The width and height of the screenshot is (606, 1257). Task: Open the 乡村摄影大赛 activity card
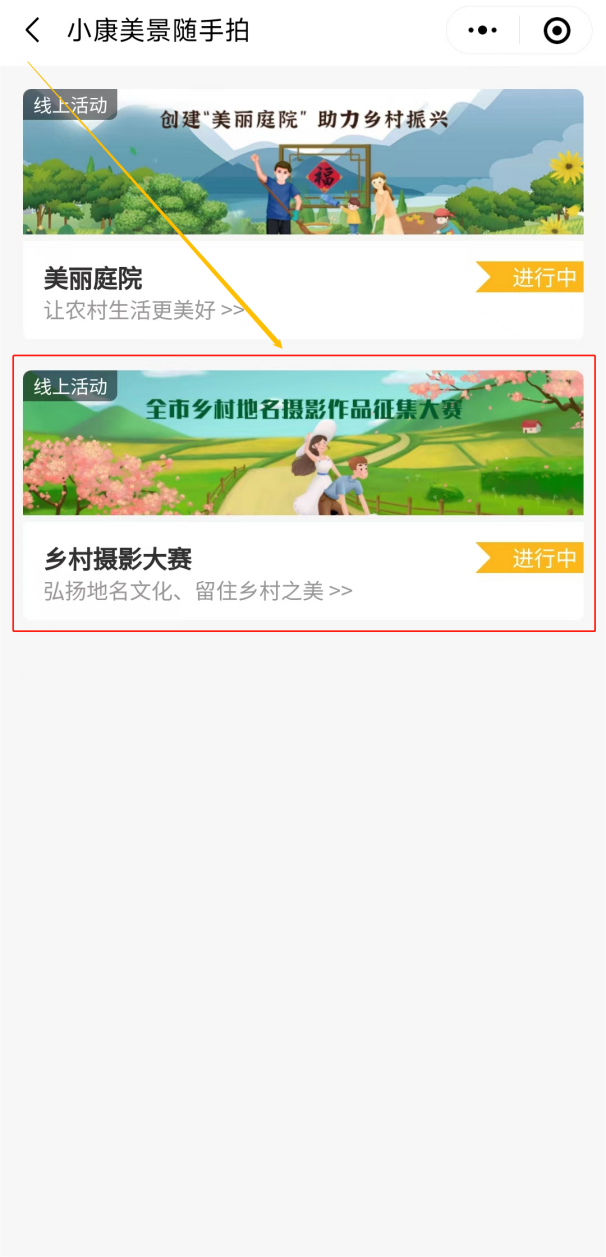coord(303,495)
